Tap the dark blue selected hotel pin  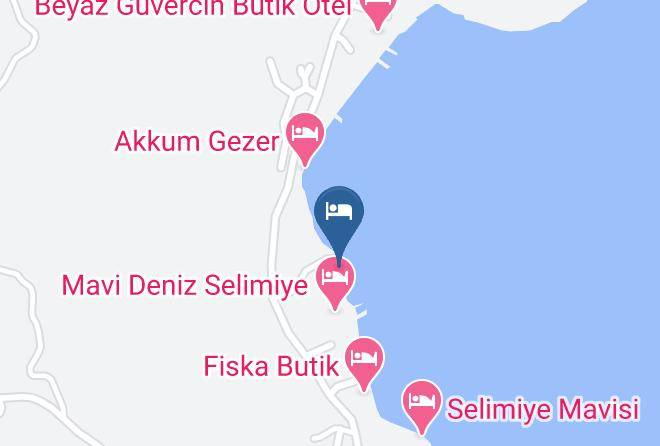(x=339, y=219)
